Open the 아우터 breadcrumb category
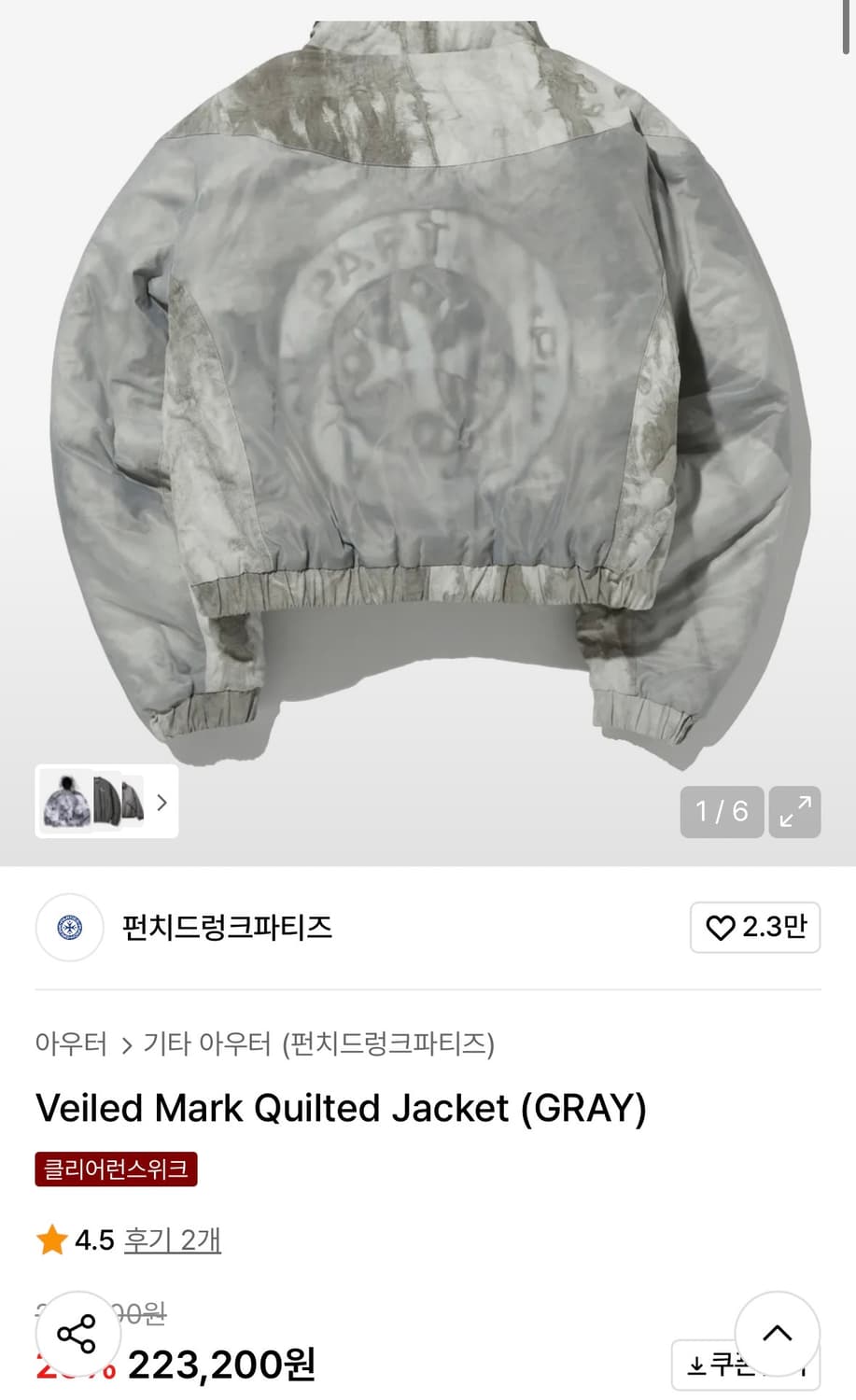The image size is (856, 1400). click(x=72, y=1045)
